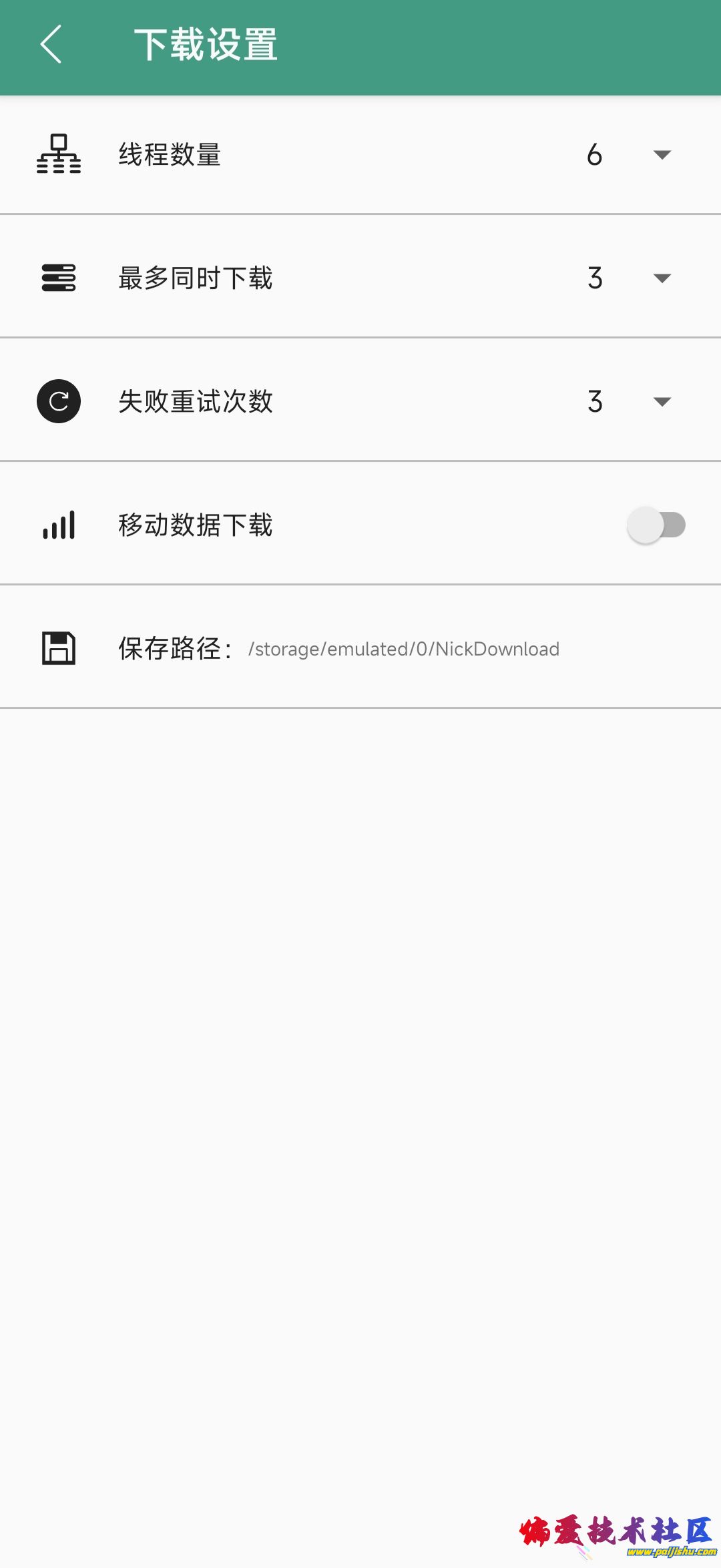Expand the 线程数量 dropdown
The width and height of the screenshot is (721, 1568).
(661, 155)
